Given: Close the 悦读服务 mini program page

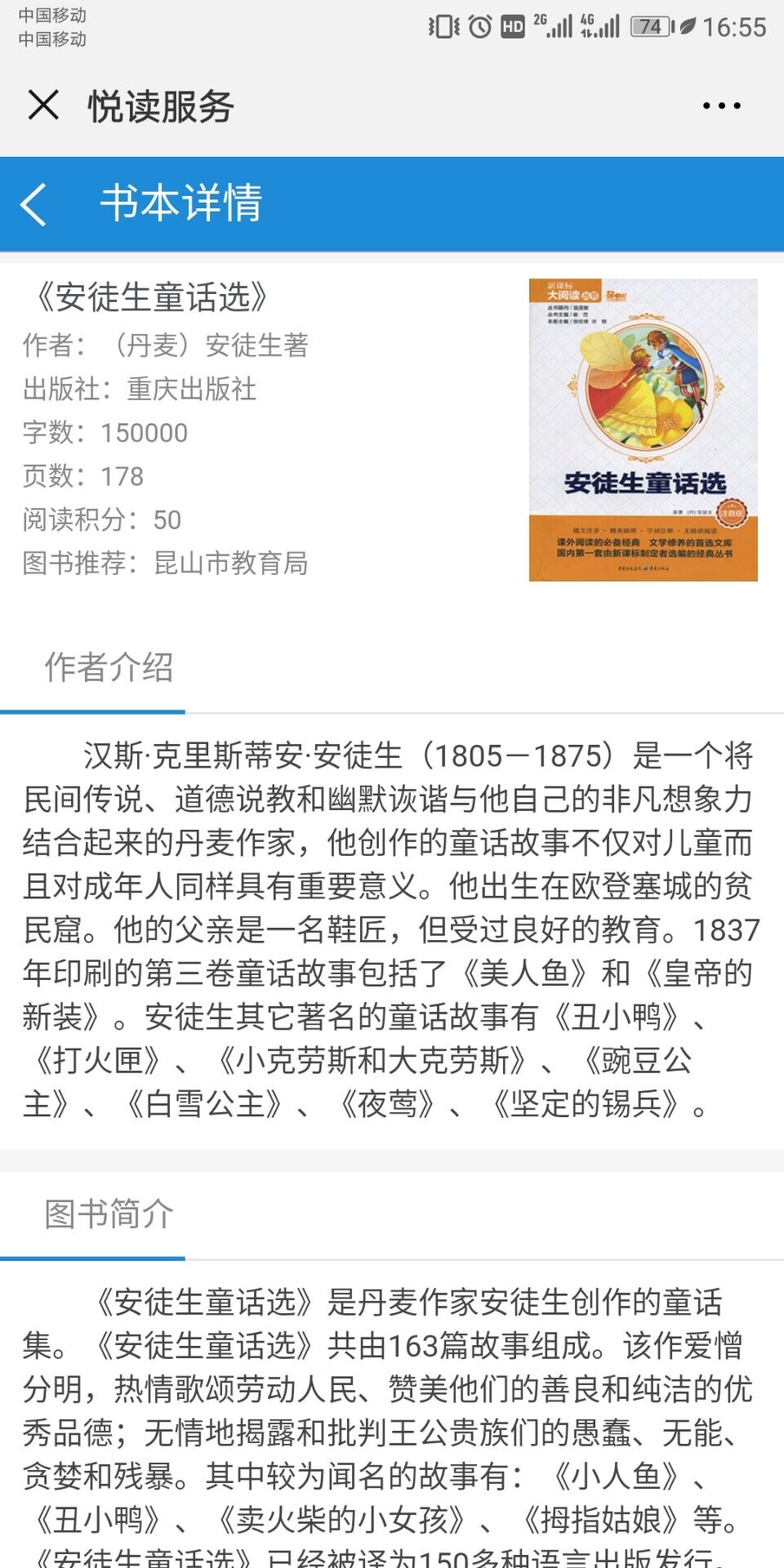Looking at the screenshot, I should pos(43,105).
